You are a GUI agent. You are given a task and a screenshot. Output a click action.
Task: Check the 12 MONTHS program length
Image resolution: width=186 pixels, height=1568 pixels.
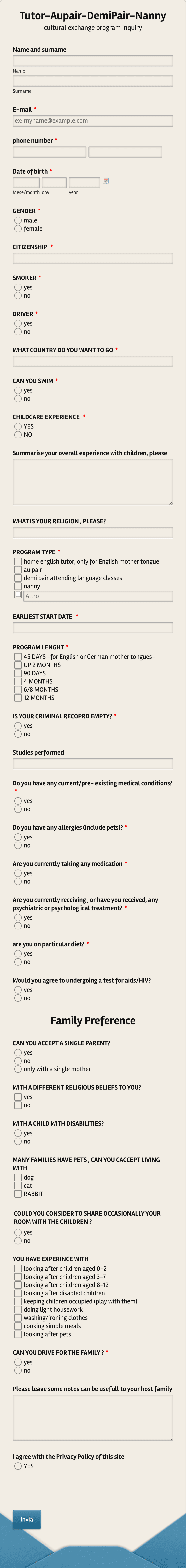[x=18, y=698]
